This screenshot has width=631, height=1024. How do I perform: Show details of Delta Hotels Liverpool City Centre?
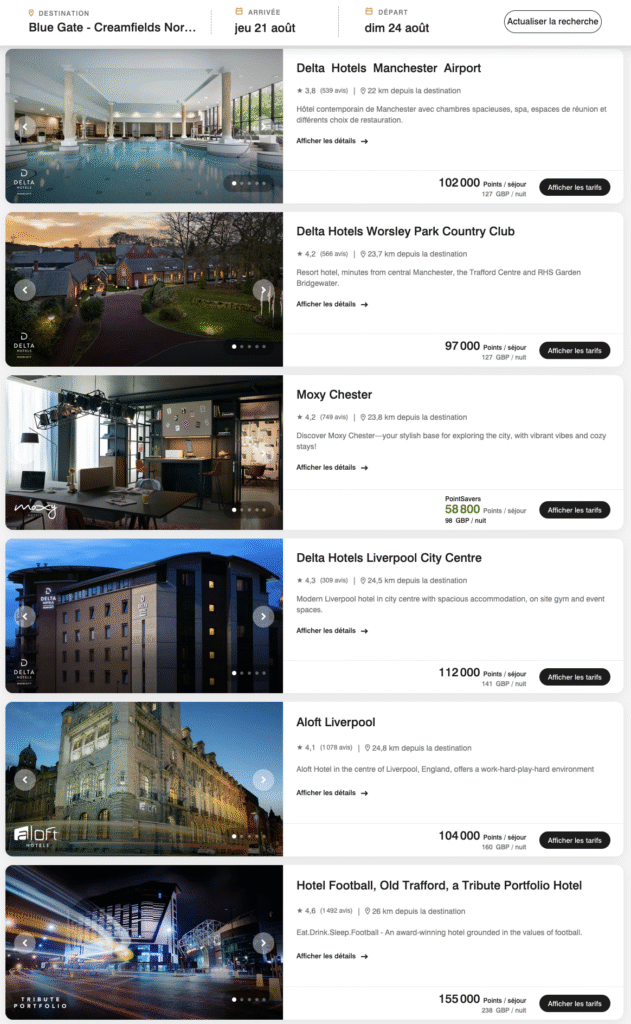pos(332,631)
